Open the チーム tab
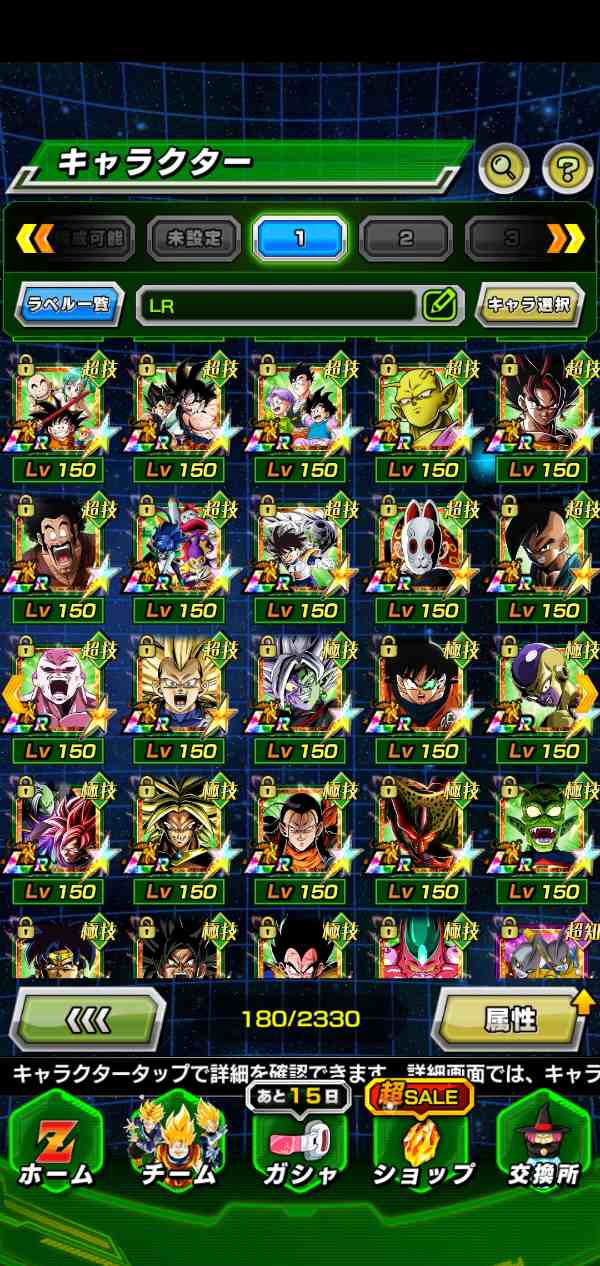This screenshot has height=1266, width=600. coord(177,1145)
